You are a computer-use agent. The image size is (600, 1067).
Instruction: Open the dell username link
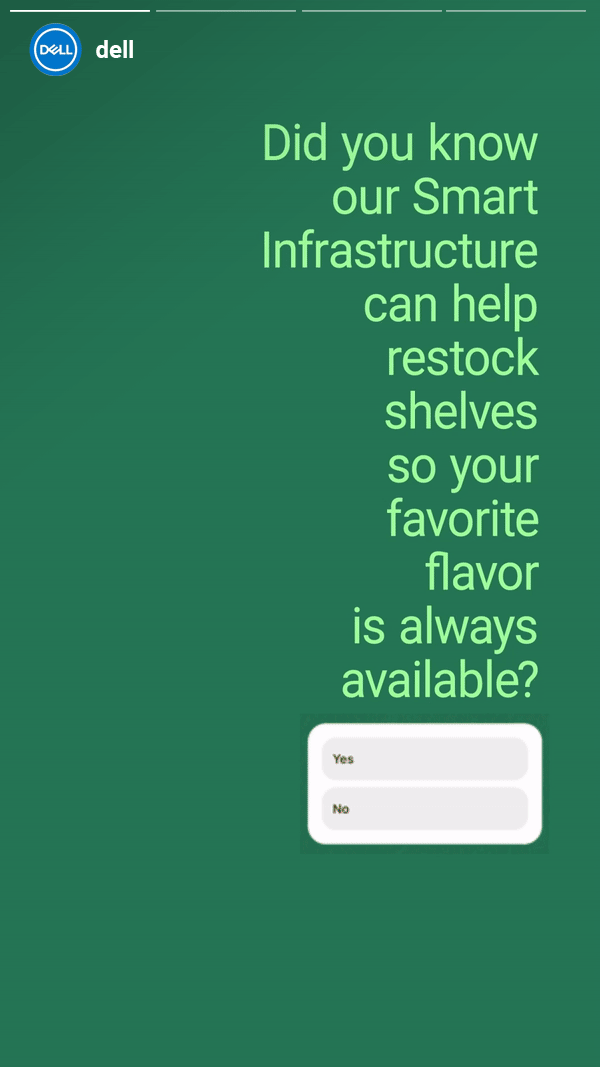coord(114,50)
